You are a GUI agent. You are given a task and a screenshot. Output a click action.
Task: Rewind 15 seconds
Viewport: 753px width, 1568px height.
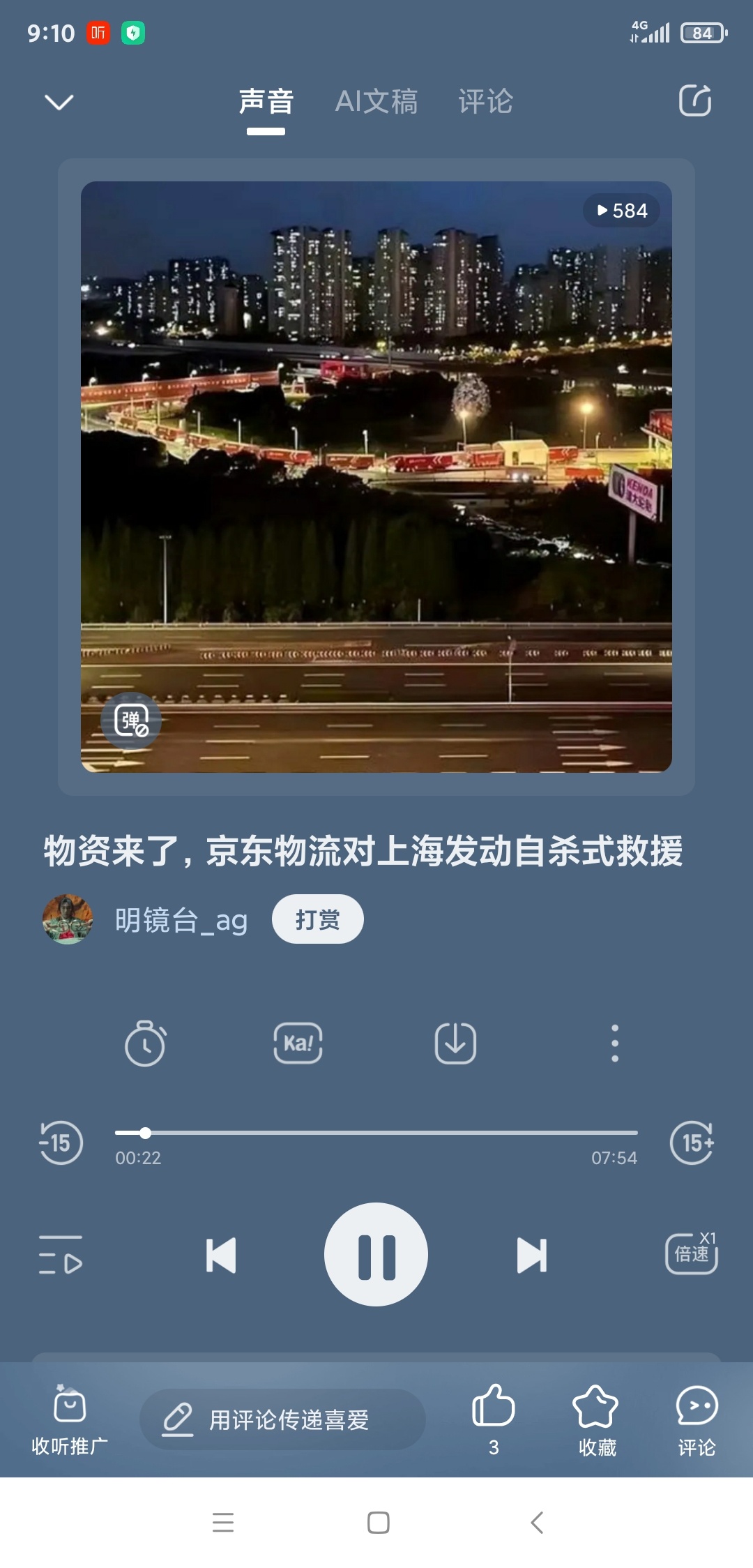click(61, 1143)
